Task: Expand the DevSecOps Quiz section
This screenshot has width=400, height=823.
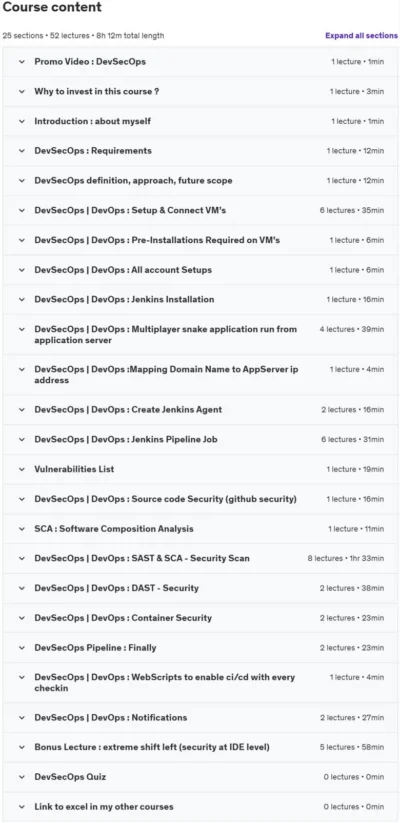Action: pos(200,777)
